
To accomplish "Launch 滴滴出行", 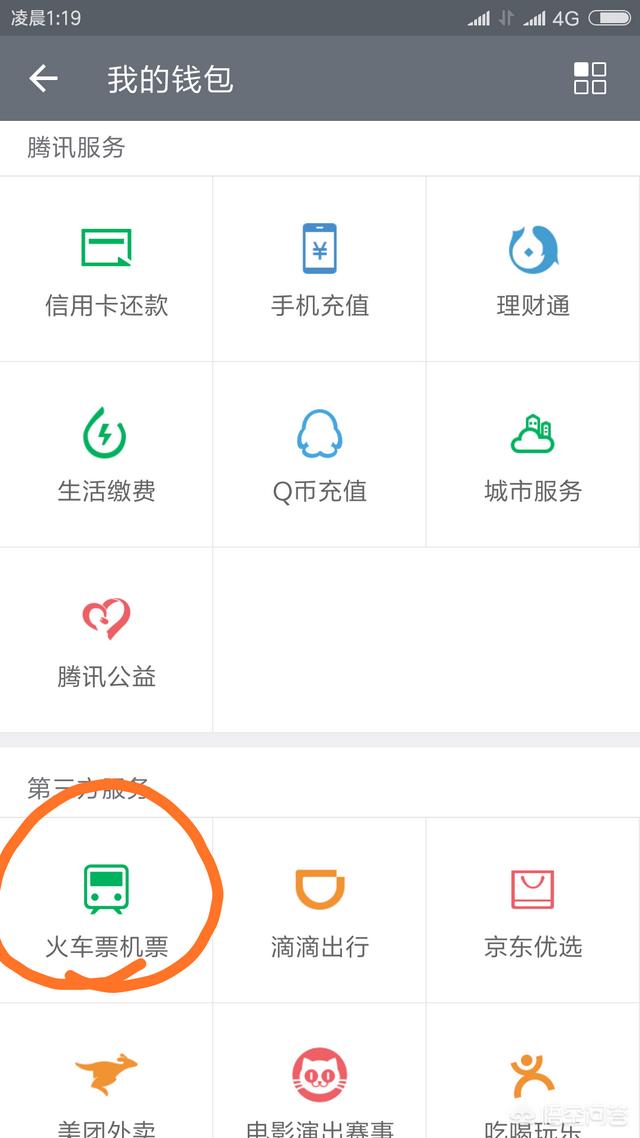I will coord(320,910).
